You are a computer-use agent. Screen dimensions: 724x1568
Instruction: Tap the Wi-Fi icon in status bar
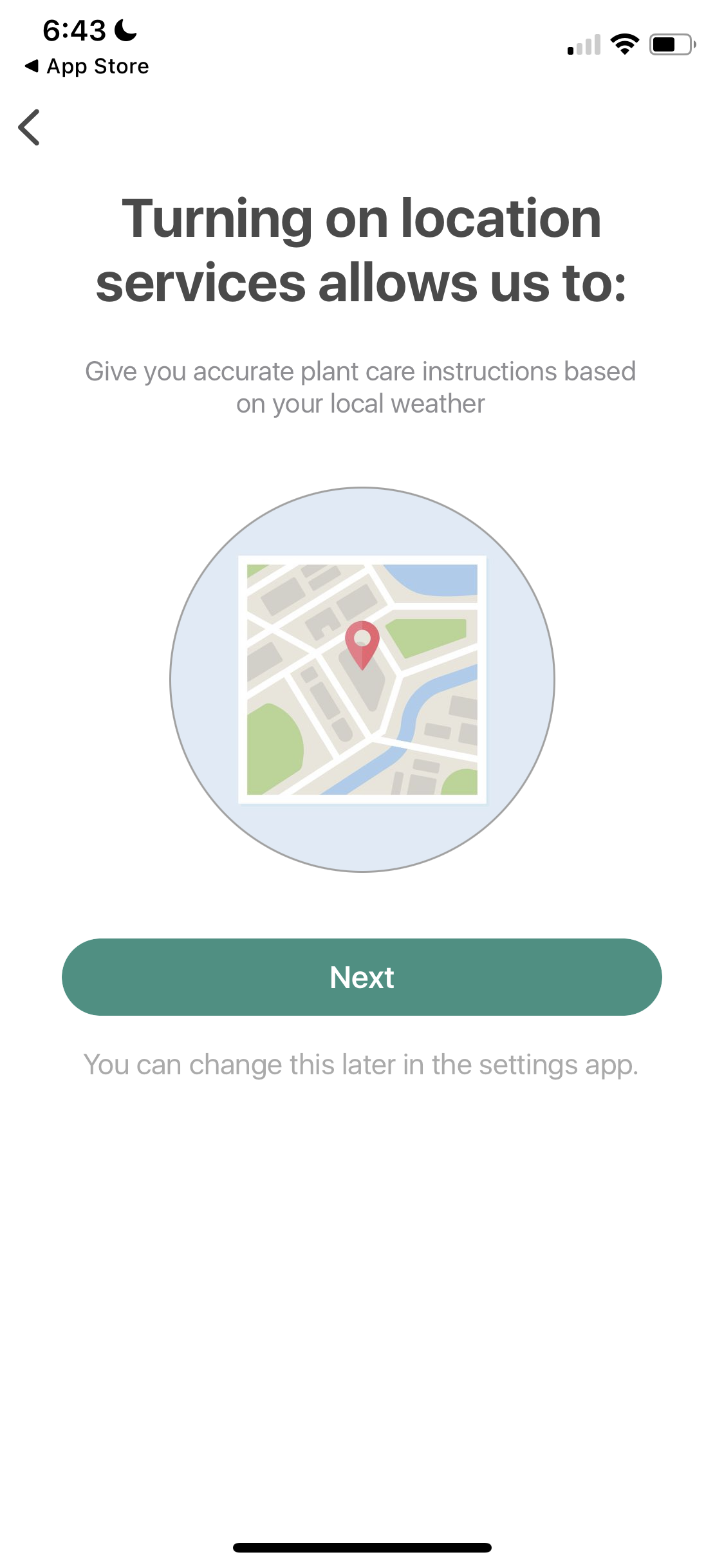click(623, 44)
